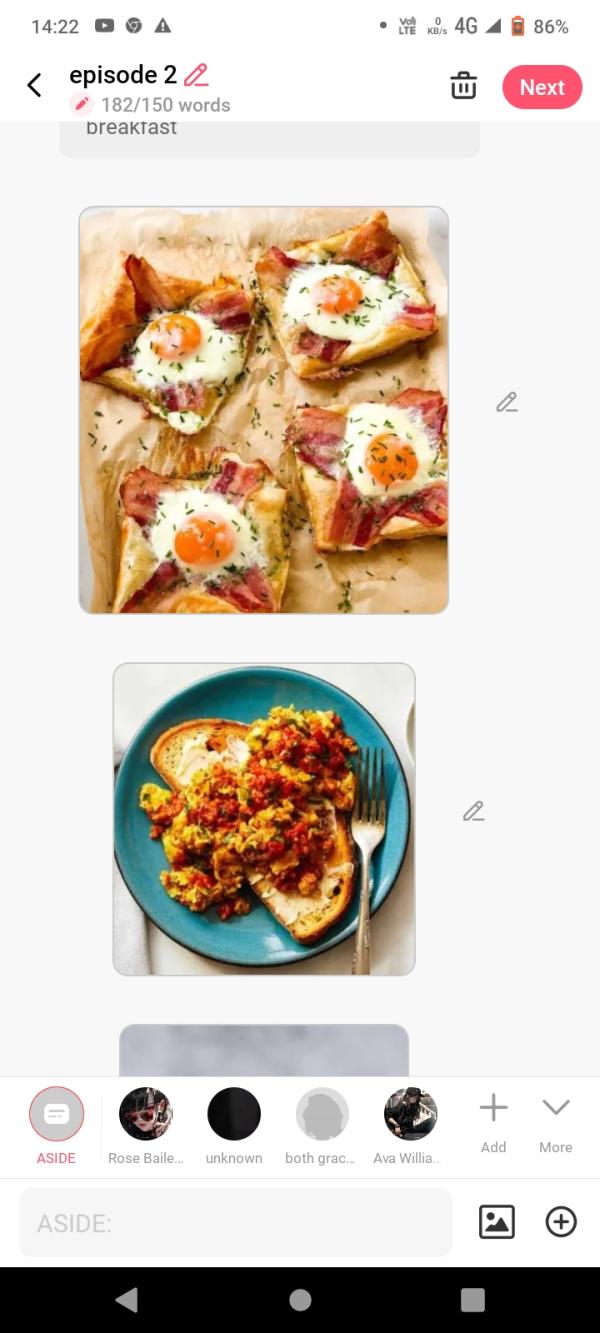This screenshot has height=1333, width=600.
Task: Return to the Android home screen
Action: click(x=300, y=1299)
